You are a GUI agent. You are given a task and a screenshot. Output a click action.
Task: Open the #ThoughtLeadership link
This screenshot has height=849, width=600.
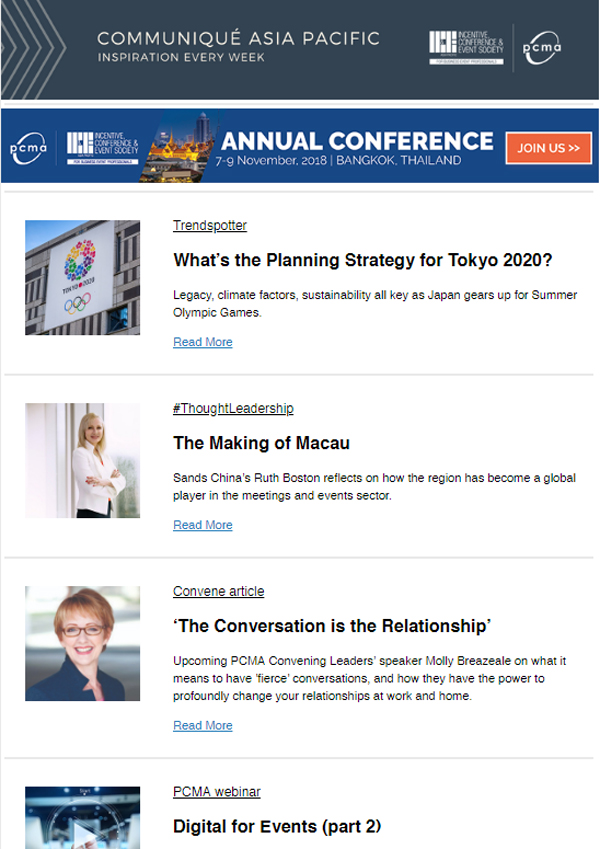click(x=233, y=409)
